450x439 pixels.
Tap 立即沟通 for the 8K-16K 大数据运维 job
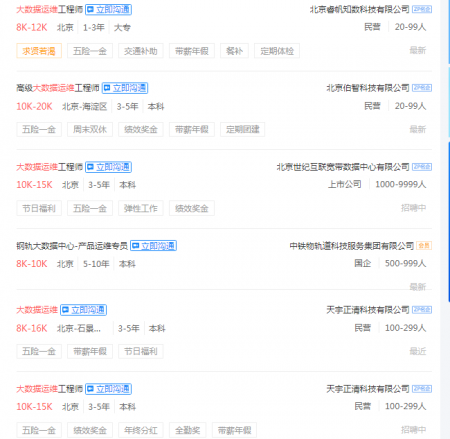83,310
